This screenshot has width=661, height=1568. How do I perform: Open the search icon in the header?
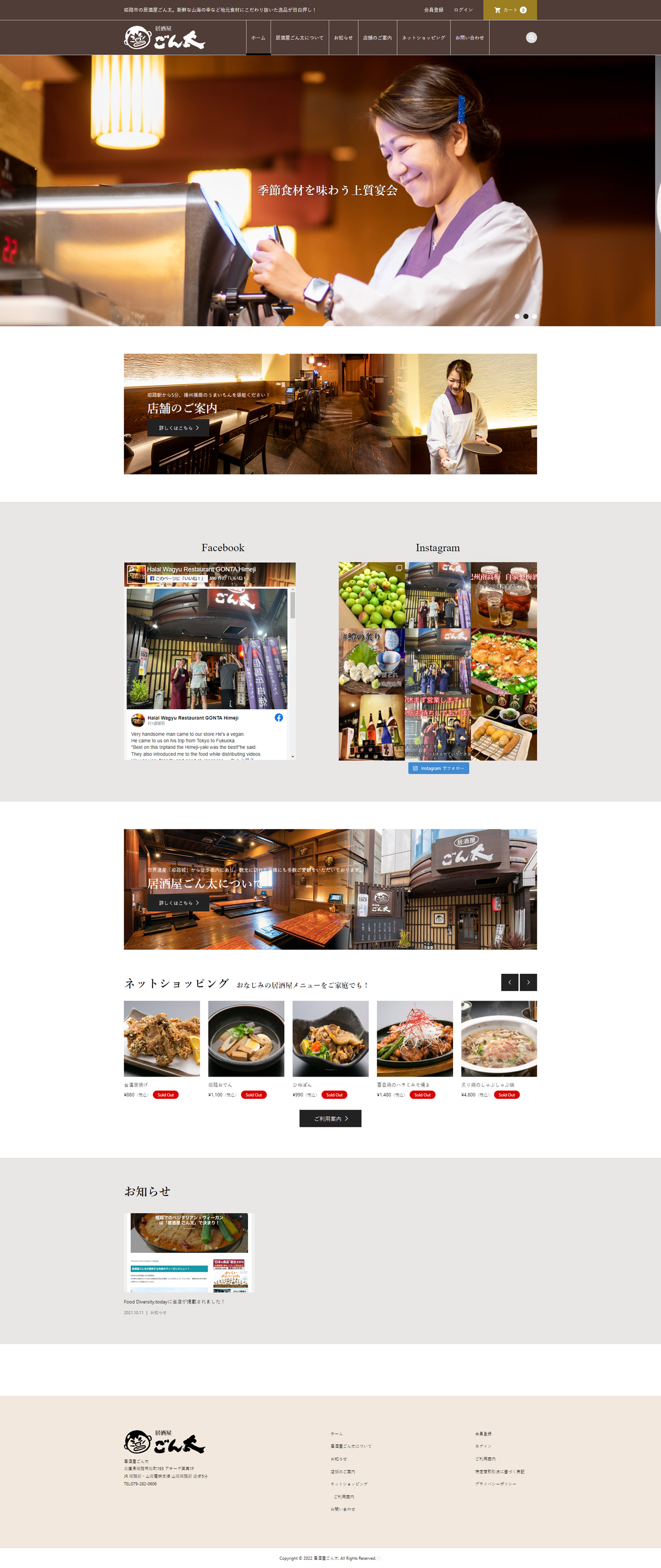[x=531, y=38]
